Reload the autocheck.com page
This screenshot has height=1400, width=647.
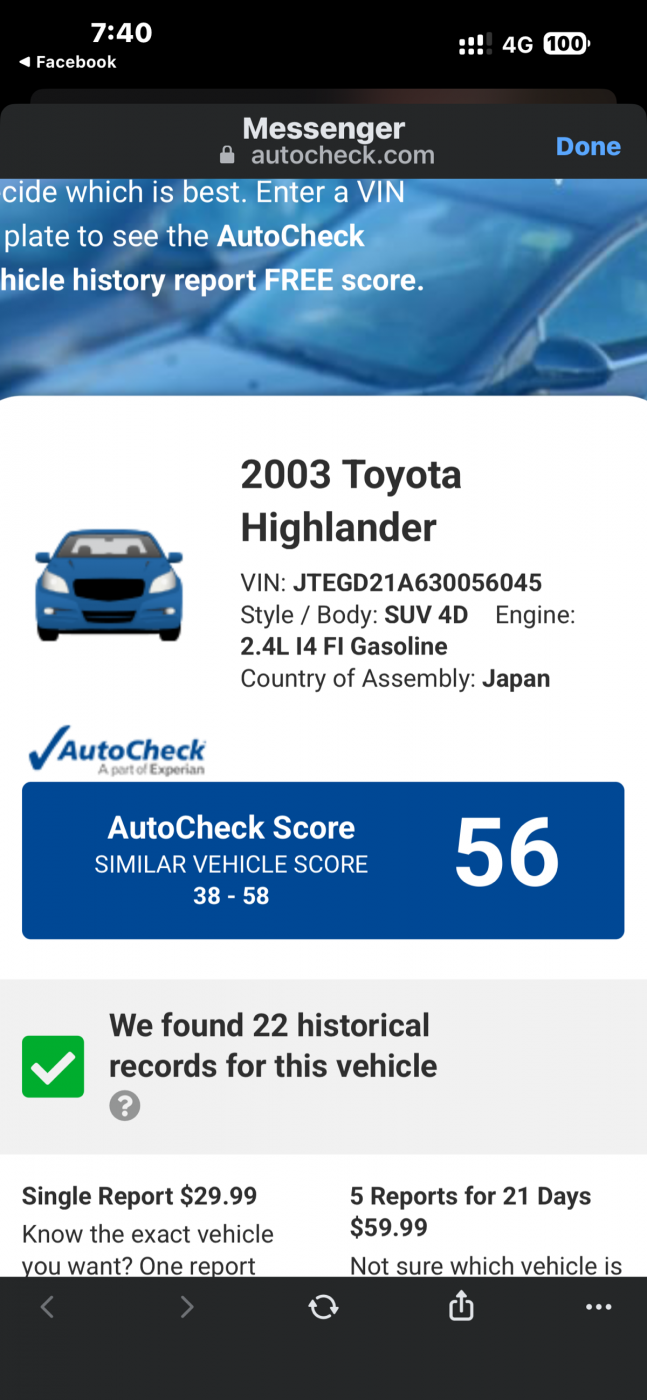coord(323,1306)
